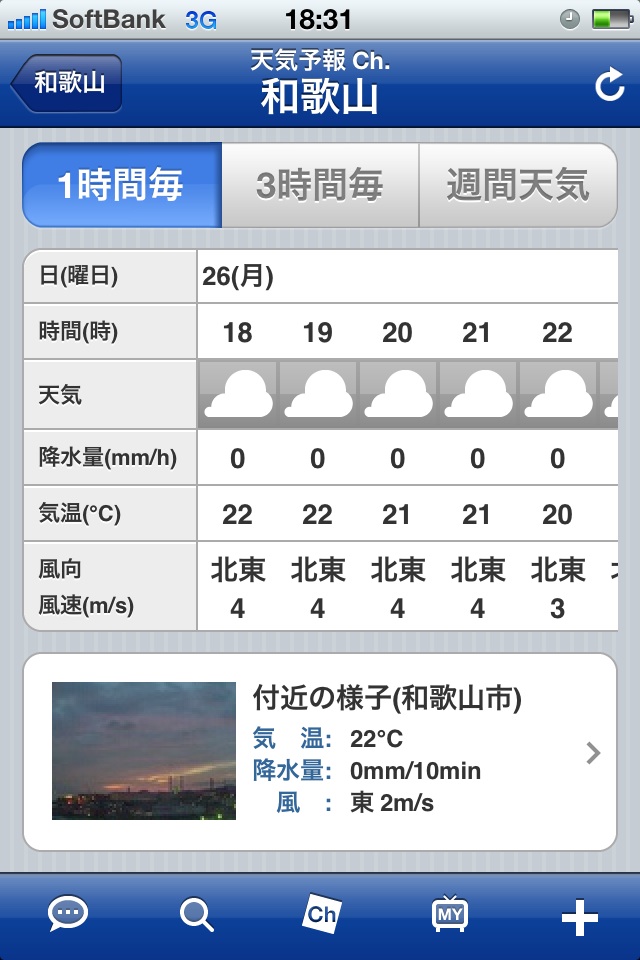The width and height of the screenshot is (640, 960).
Task: Open the MY channel tab
Action: 450,914
